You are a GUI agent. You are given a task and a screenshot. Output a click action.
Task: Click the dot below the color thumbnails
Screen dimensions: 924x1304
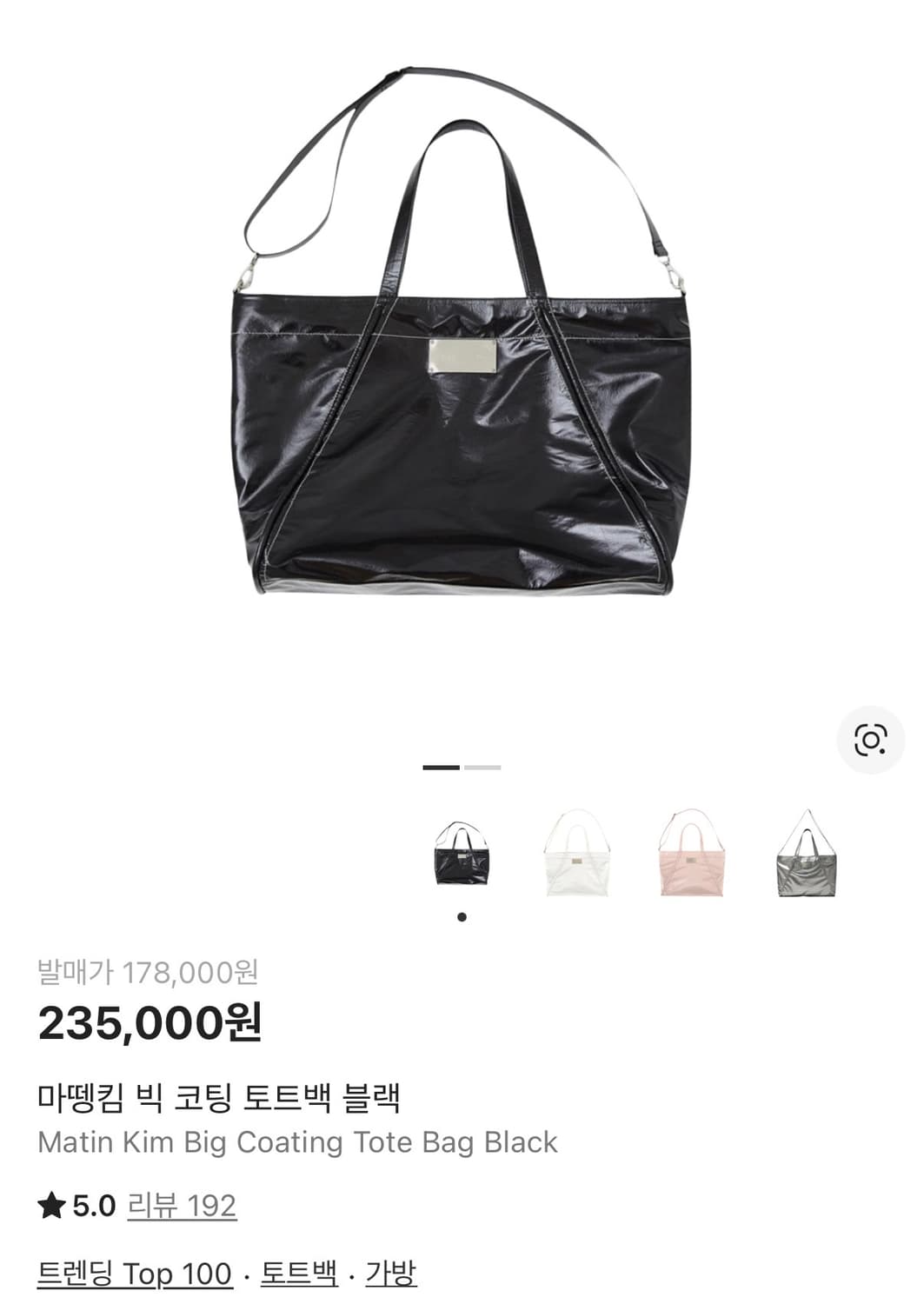click(x=462, y=916)
